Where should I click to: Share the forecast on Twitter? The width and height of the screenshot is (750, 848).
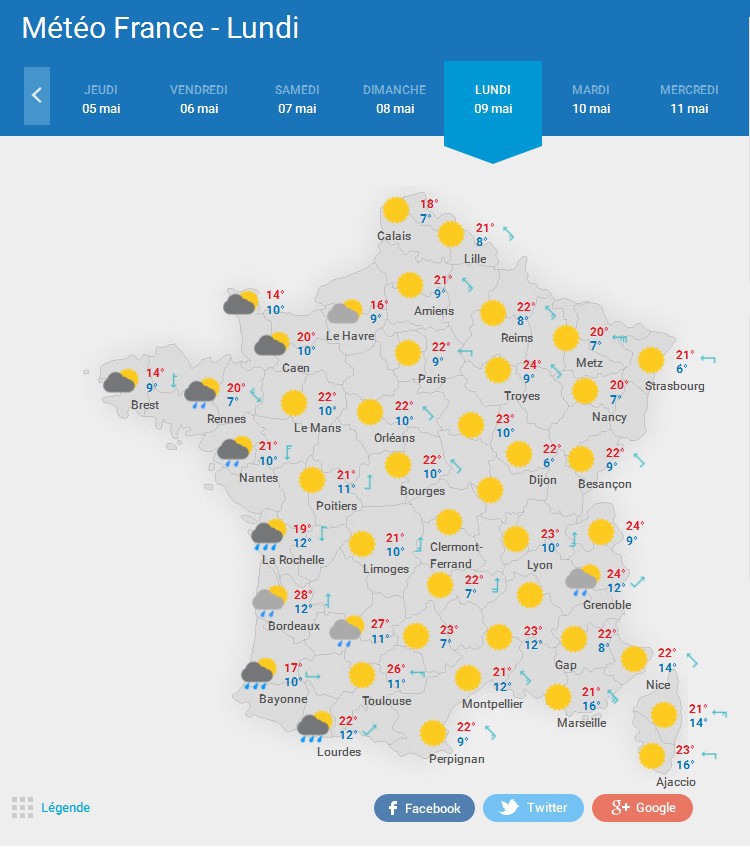[x=533, y=808]
